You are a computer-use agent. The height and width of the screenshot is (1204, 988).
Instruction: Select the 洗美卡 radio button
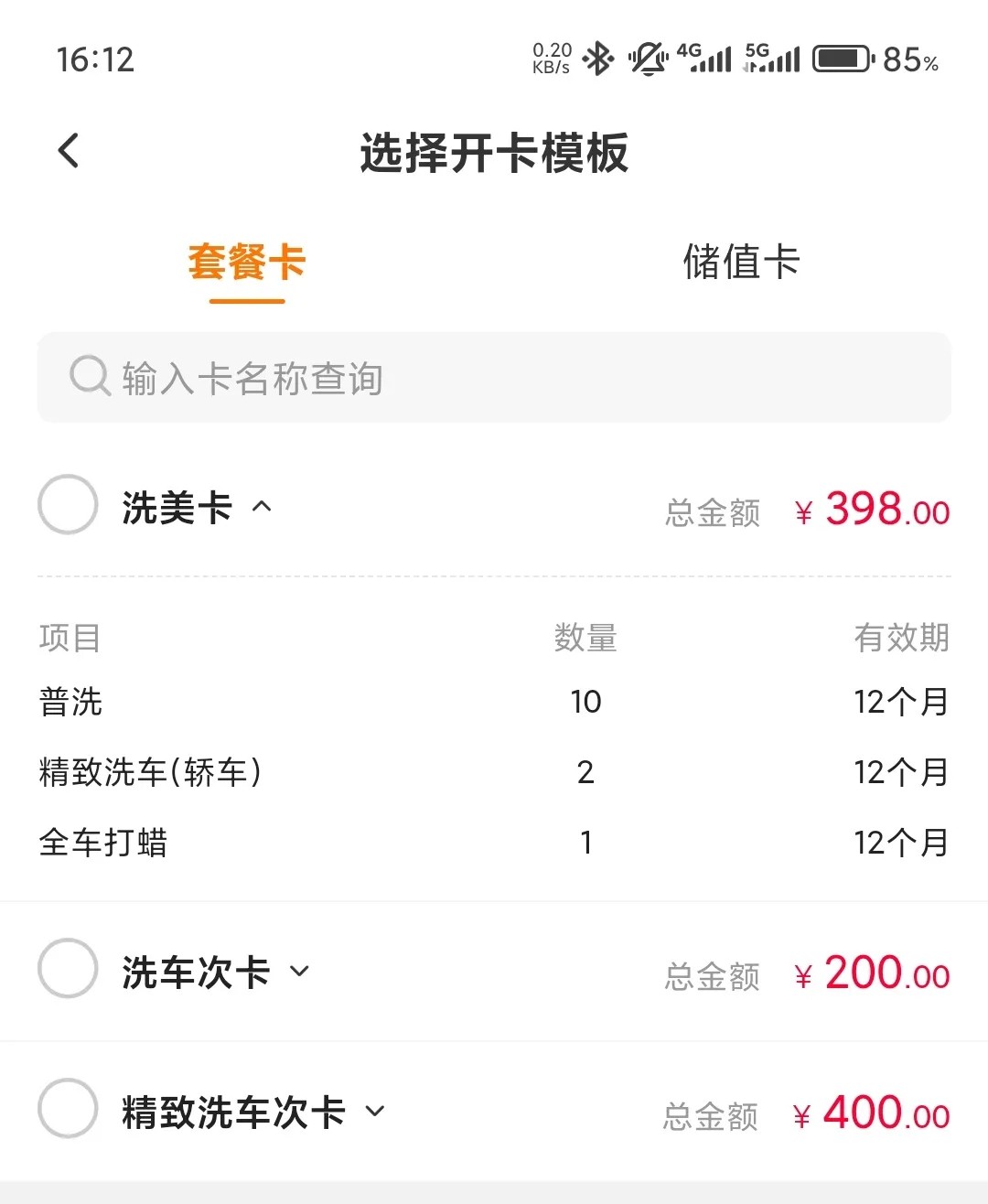click(x=68, y=505)
